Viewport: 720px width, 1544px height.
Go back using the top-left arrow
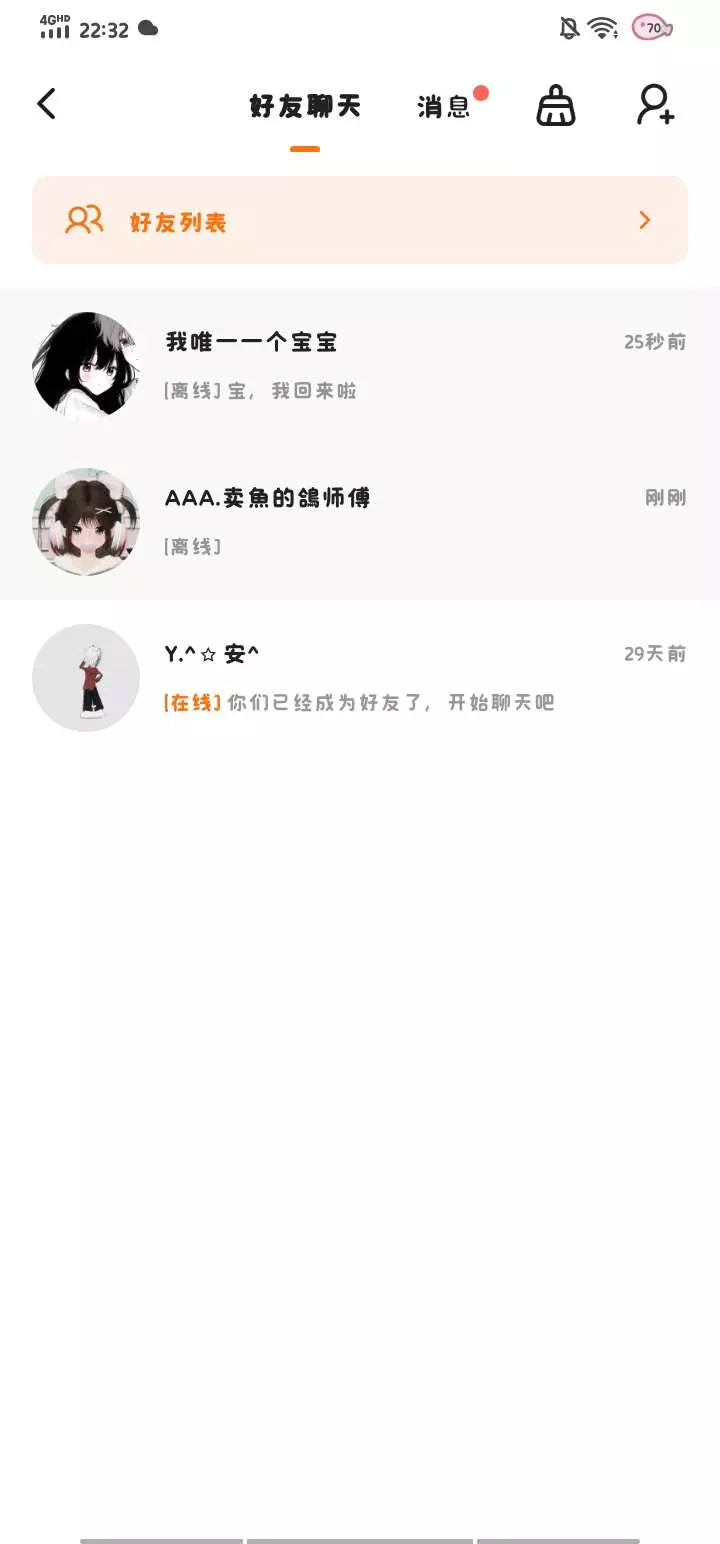pos(46,104)
